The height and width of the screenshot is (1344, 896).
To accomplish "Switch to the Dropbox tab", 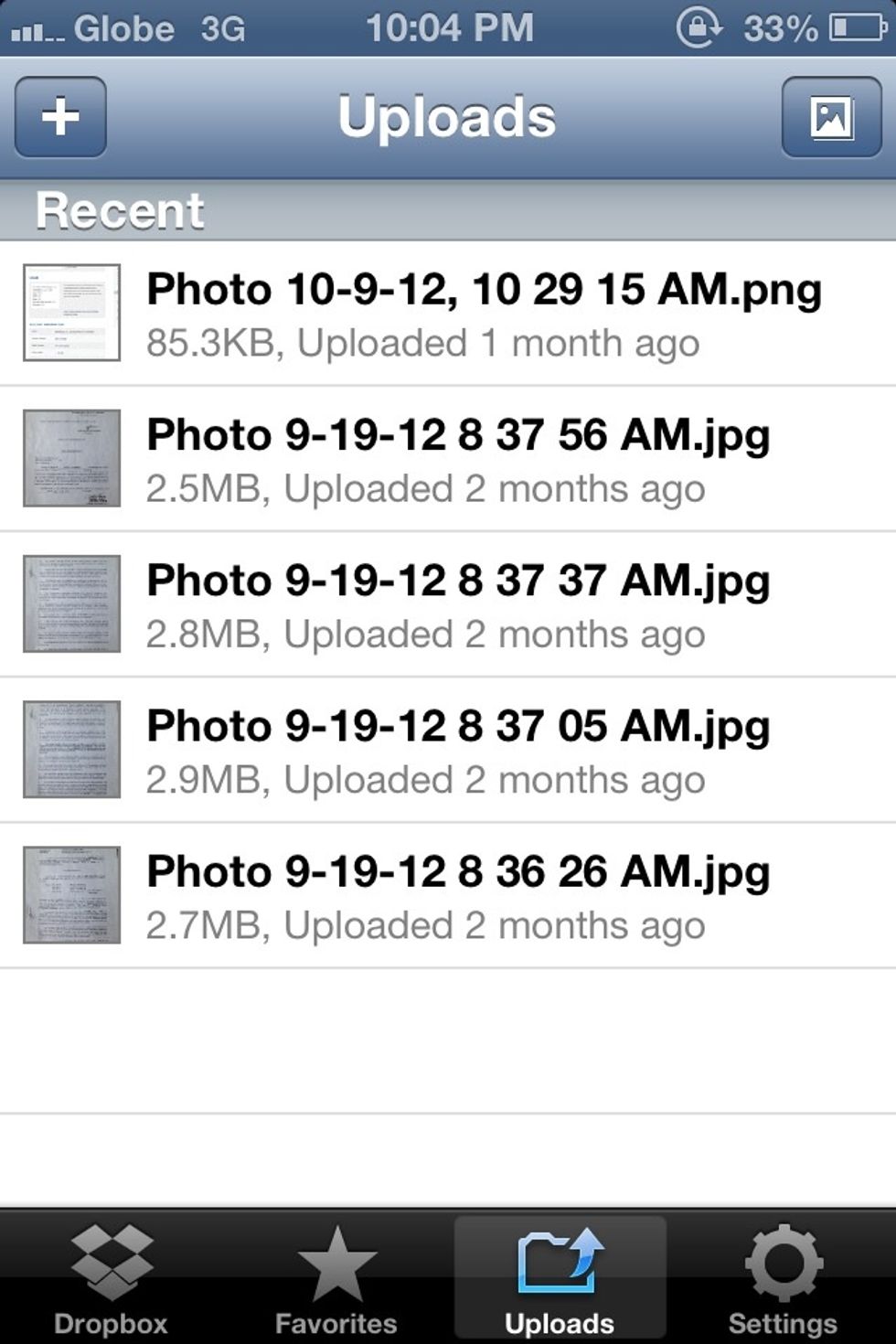I will (112, 1279).
